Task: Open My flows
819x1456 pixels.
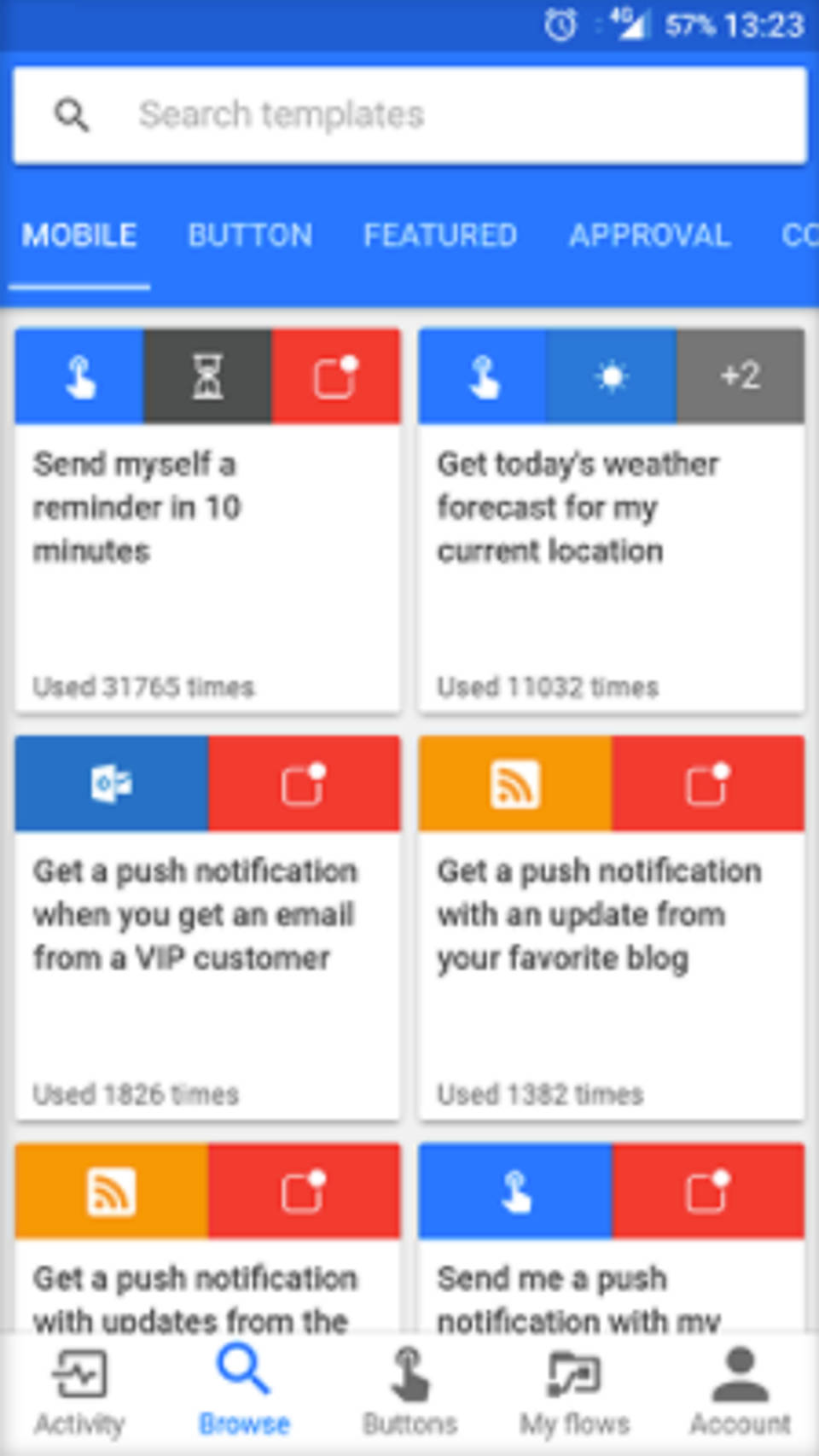Action: [574, 1391]
